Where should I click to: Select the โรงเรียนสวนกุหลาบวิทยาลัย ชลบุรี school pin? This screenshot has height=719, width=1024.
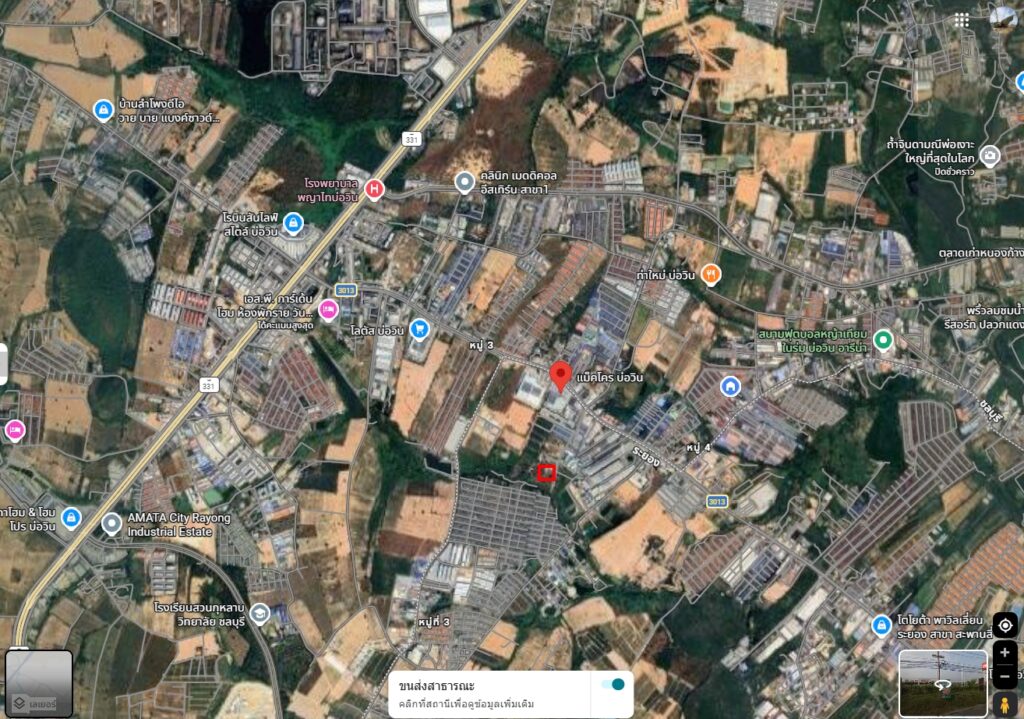click(x=260, y=613)
